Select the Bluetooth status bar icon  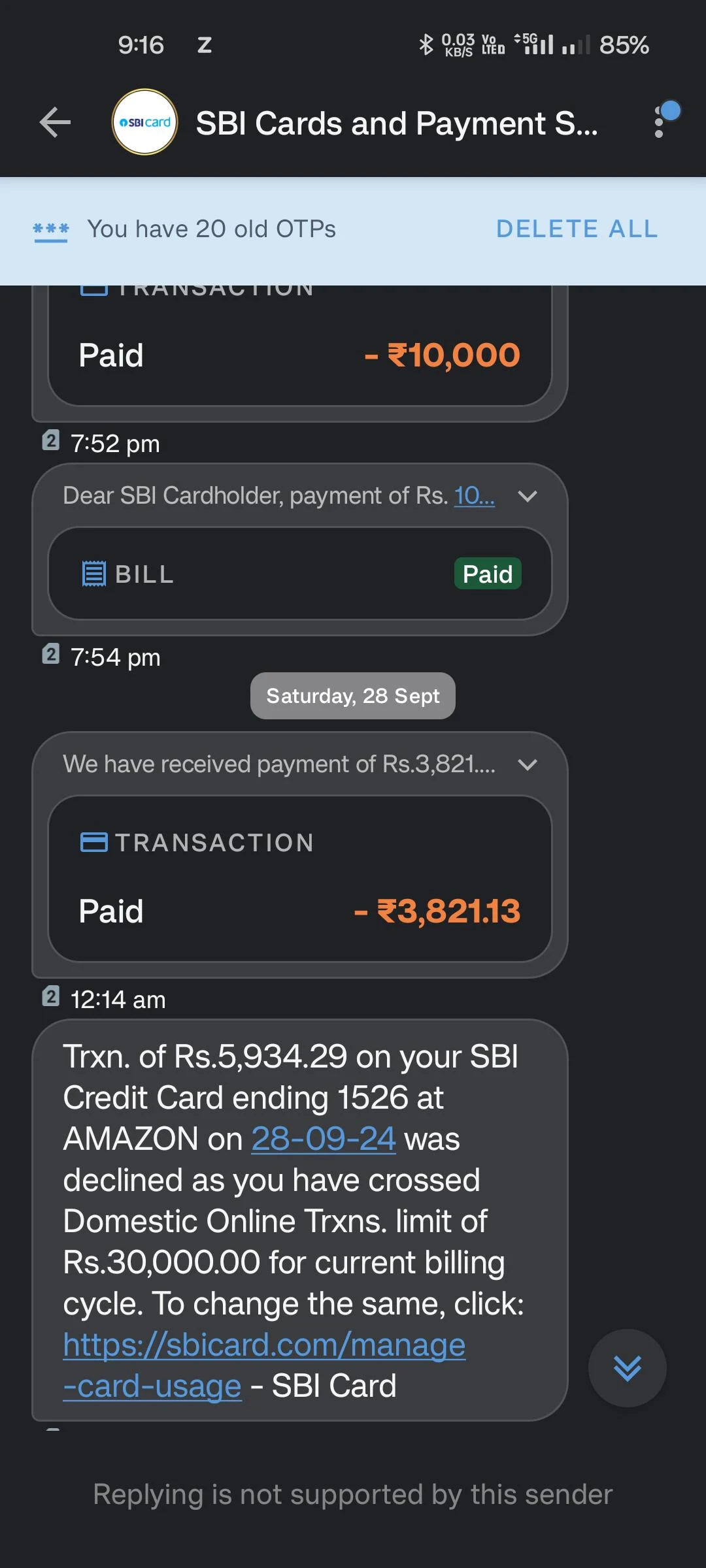(x=426, y=44)
